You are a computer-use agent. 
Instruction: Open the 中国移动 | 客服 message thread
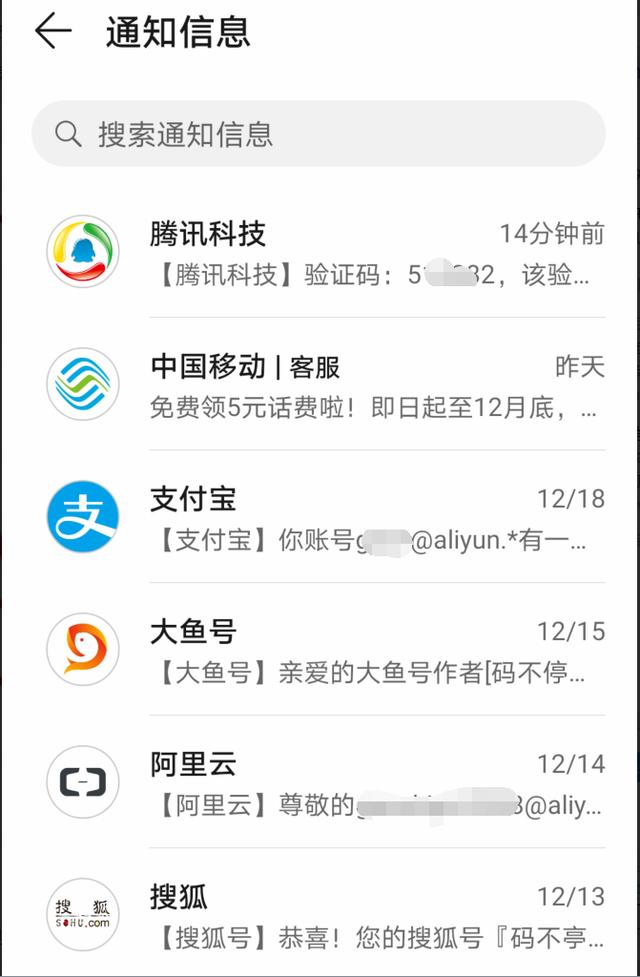pos(375,386)
